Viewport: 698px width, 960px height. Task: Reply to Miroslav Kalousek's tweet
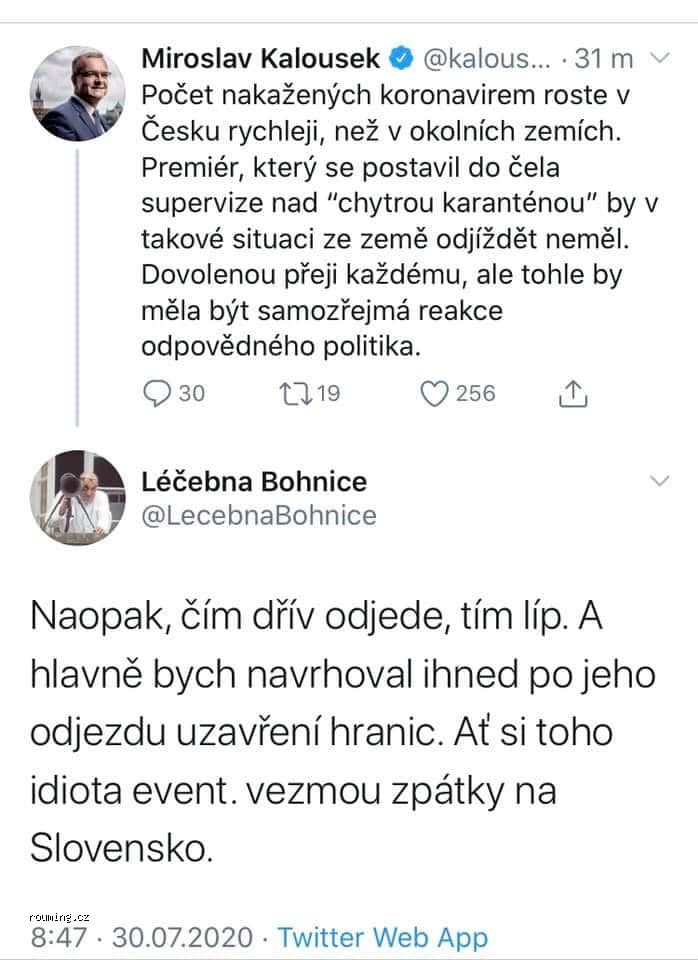pyautogui.click(x=159, y=394)
